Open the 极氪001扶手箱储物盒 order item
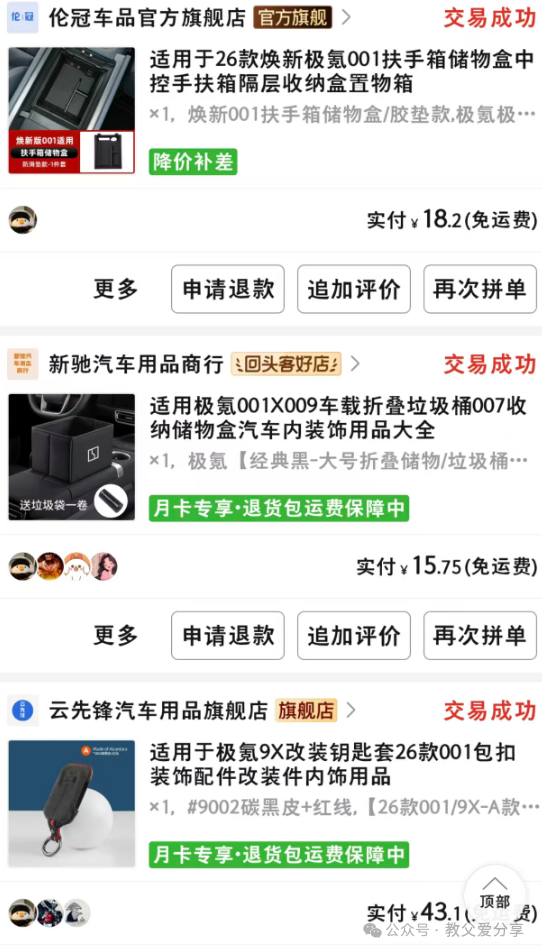 271,110
